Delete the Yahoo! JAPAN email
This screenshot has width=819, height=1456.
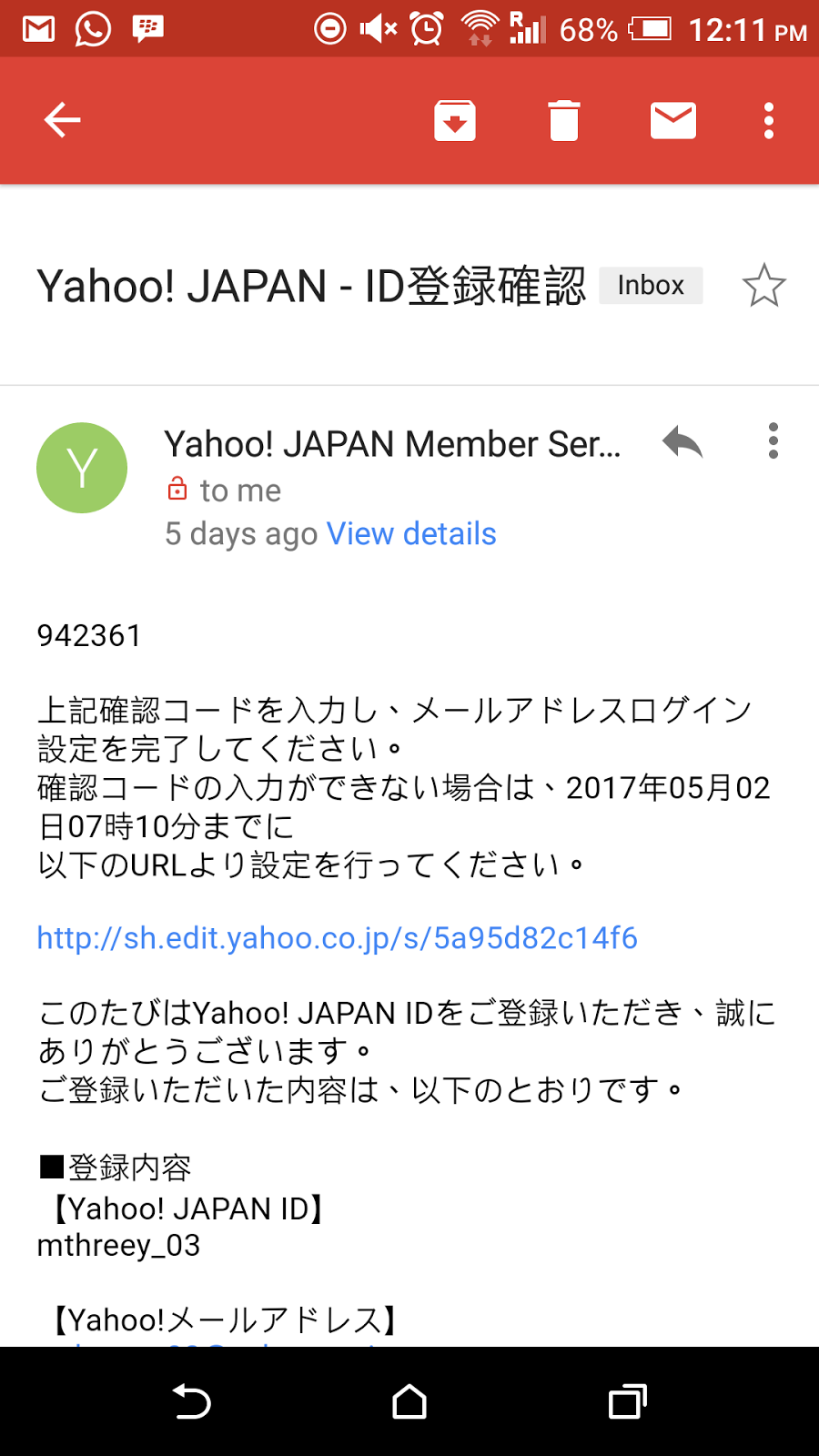click(x=564, y=119)
